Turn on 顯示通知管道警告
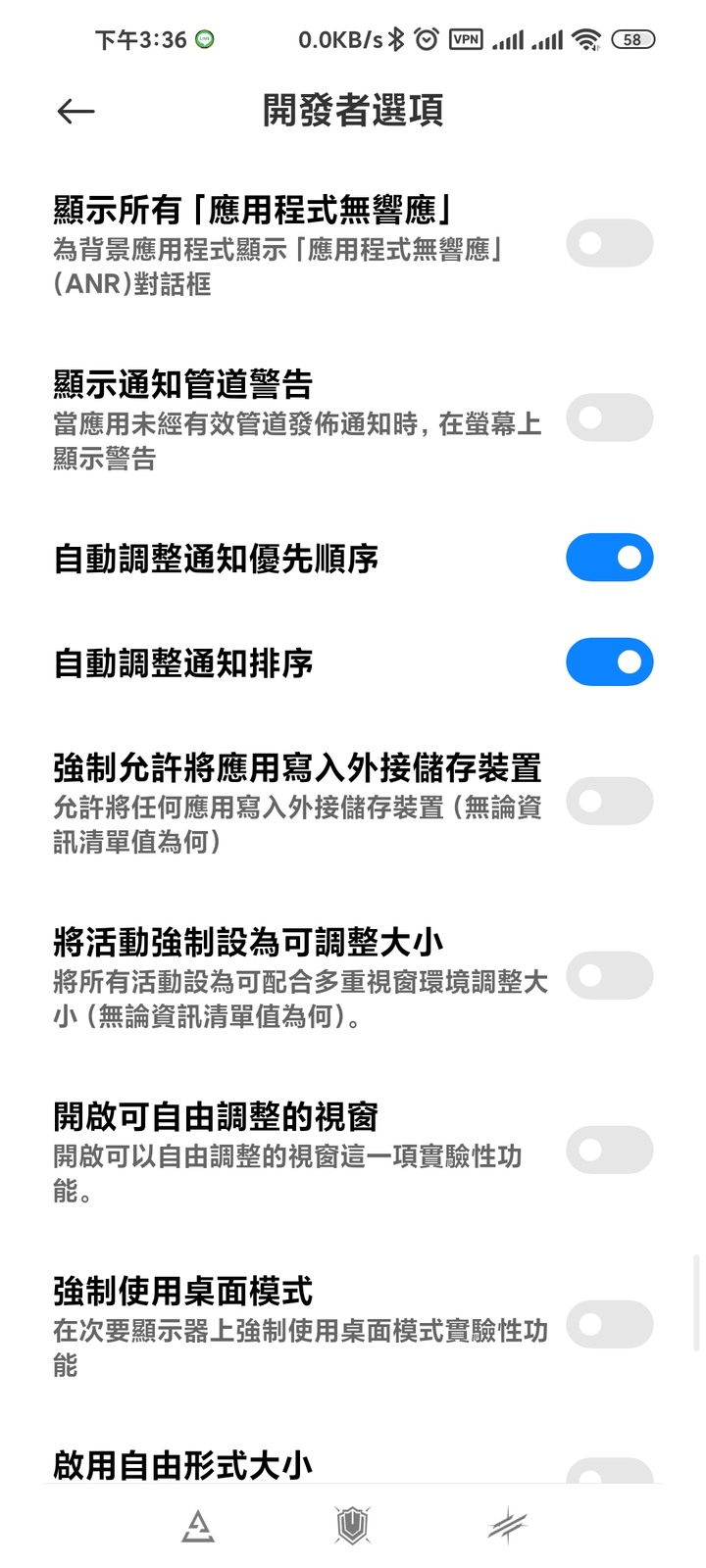The image size is (706, 1568). 609,418
